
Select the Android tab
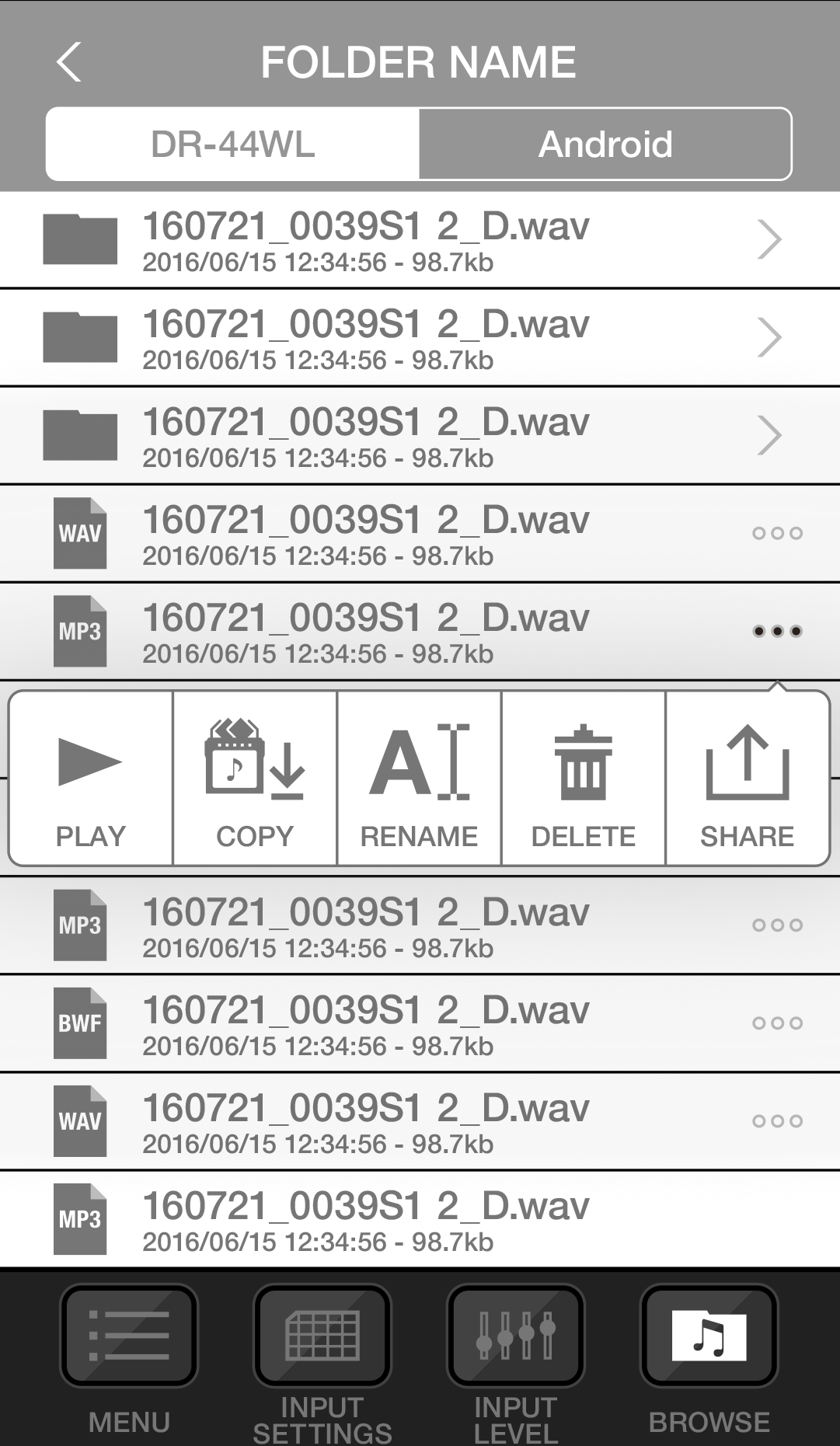click(605, 145)
